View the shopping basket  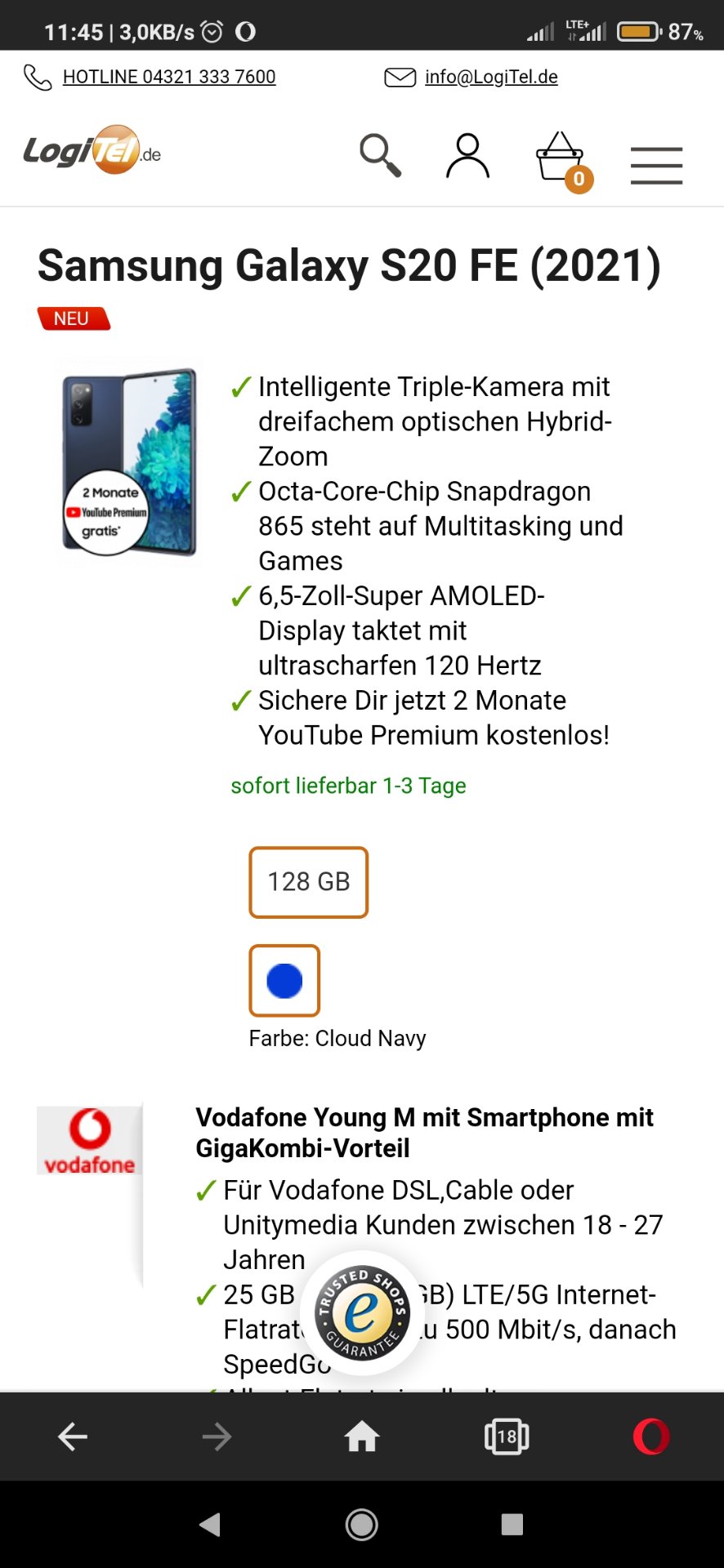562,158
